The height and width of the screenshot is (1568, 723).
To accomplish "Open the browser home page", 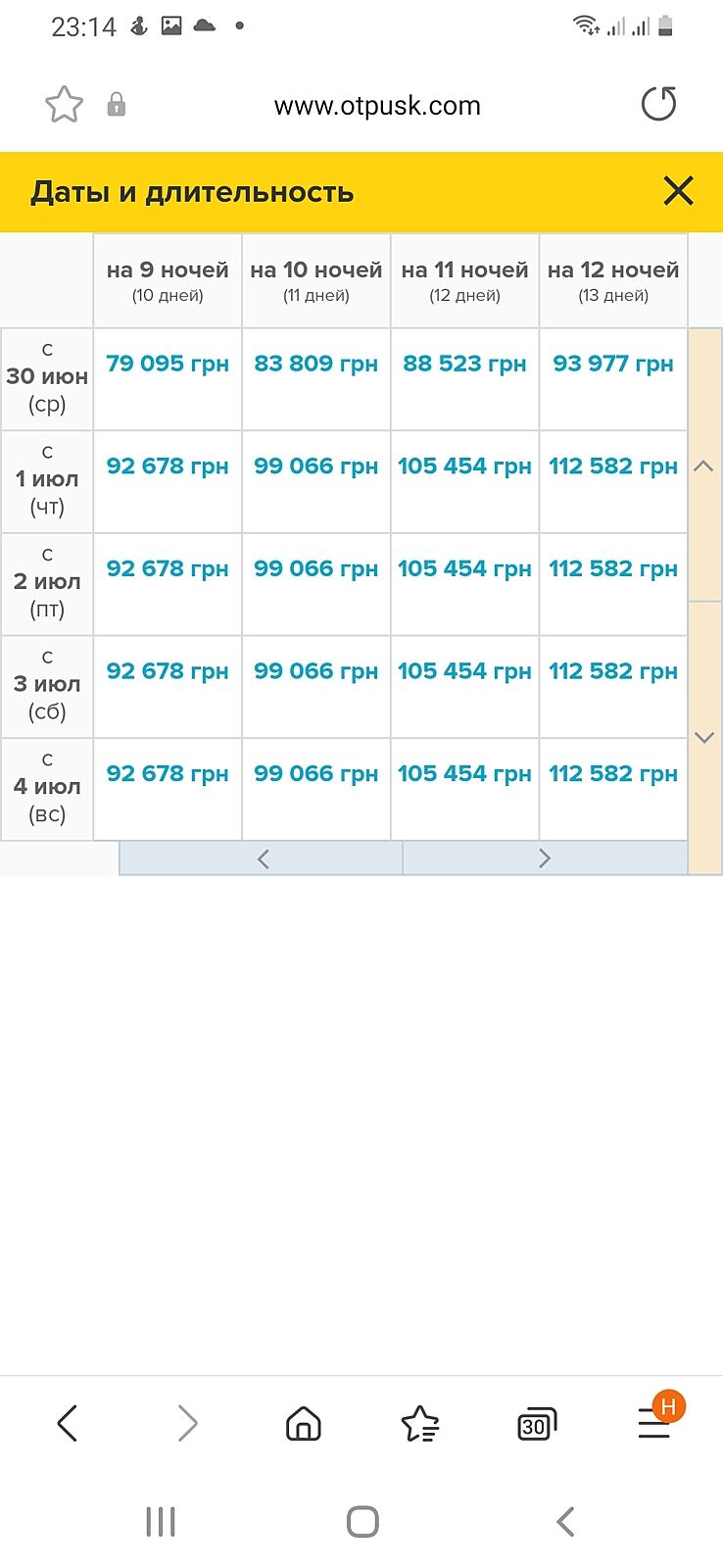I will [303, 1423].
